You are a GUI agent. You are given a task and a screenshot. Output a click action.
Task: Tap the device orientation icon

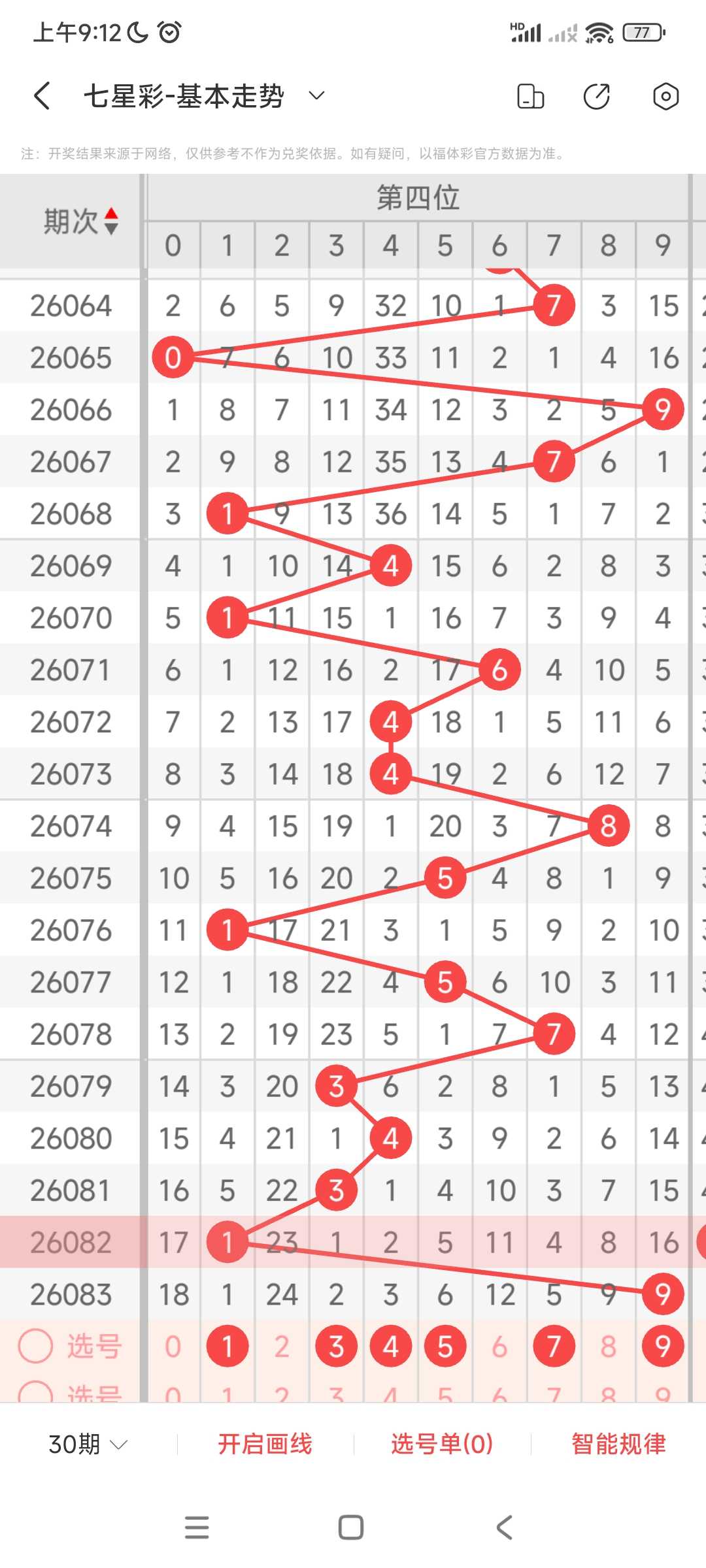[530, 96]
